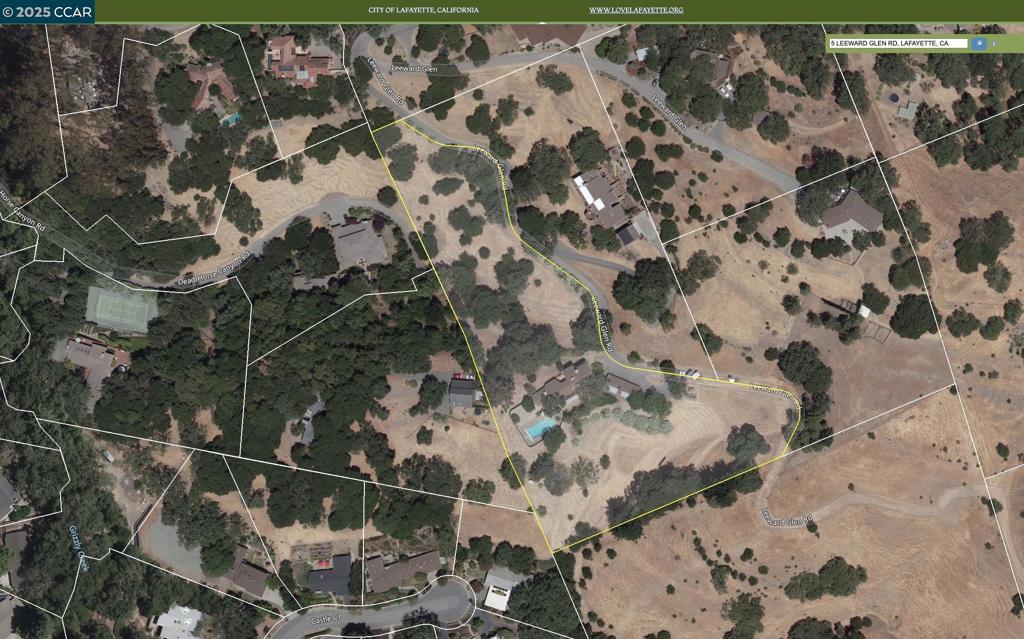This screenshot has height=639, width=1024.
Task: Open the www.lovelafayette.org link
Action: [635, 10]
